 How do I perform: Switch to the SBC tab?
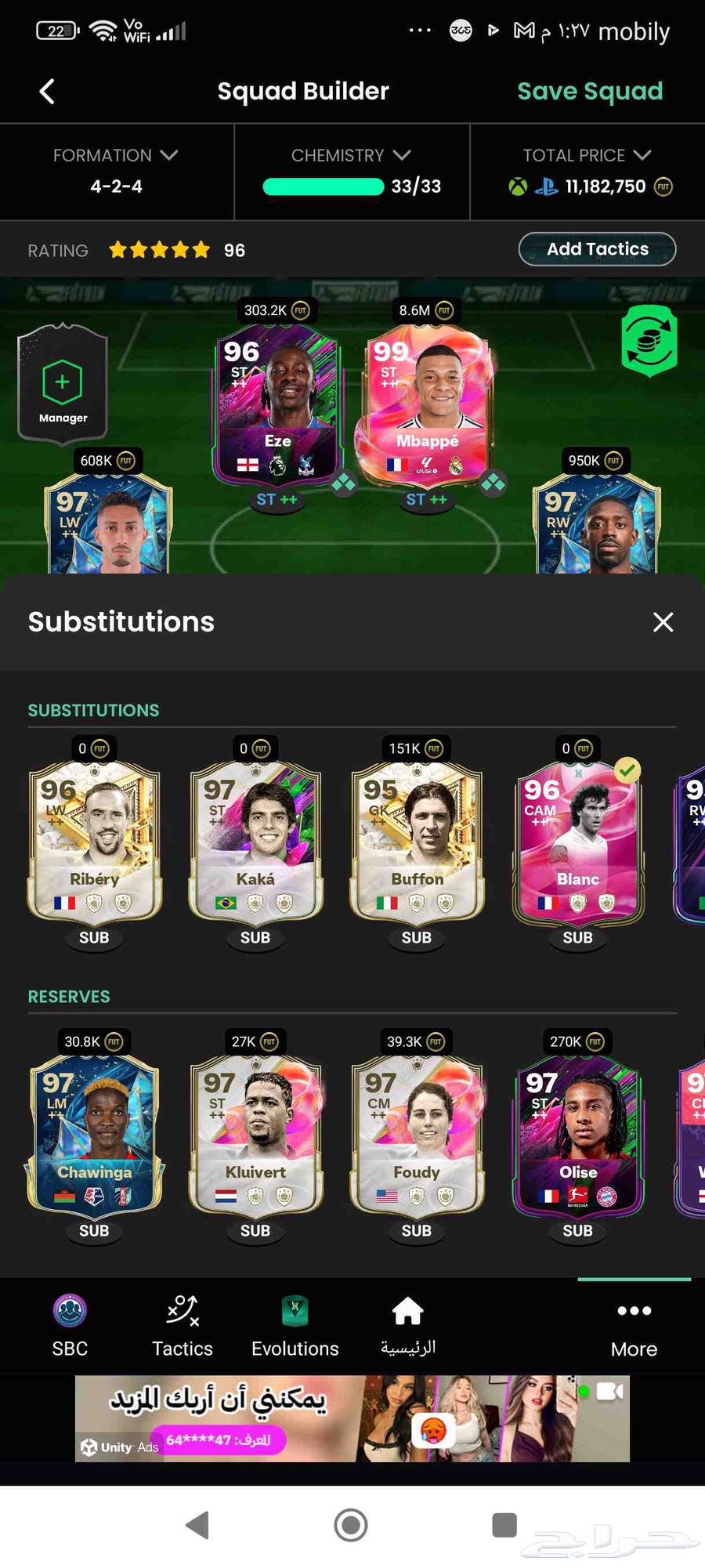[x=70, y=1326]
